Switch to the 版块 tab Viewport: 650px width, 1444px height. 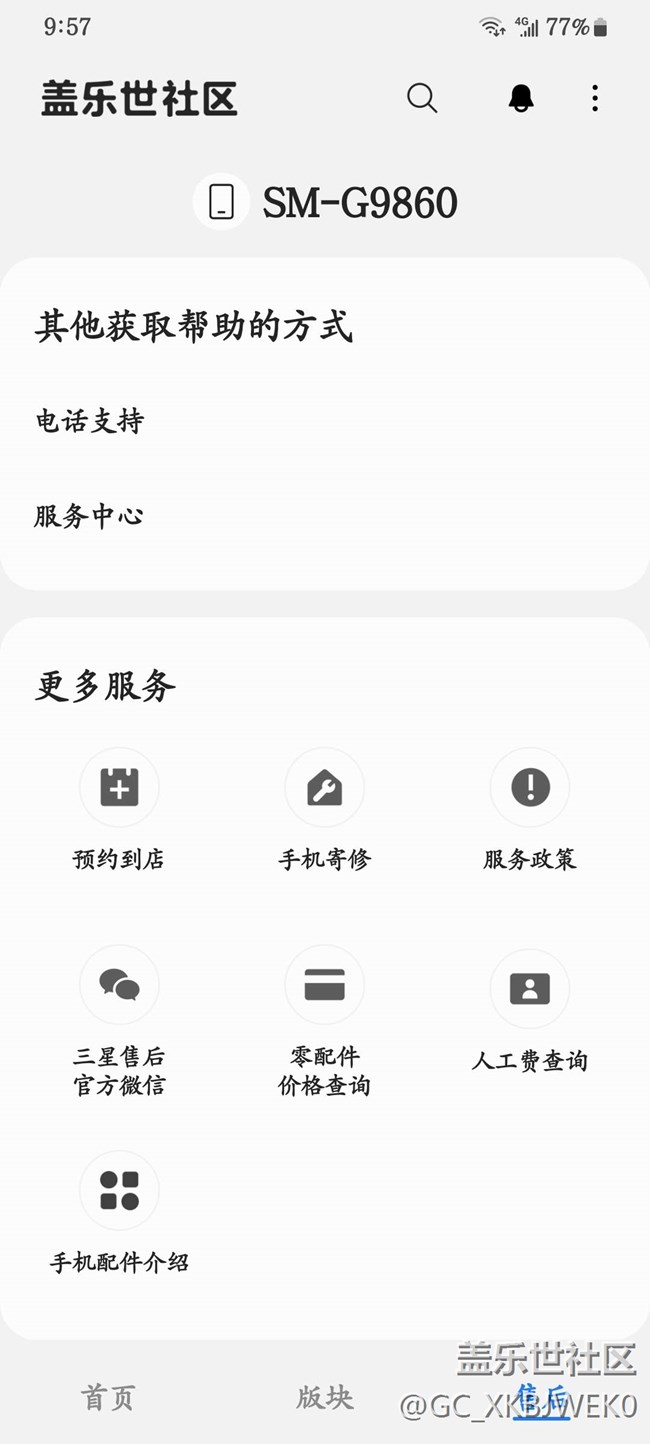tap(325, 1397)
